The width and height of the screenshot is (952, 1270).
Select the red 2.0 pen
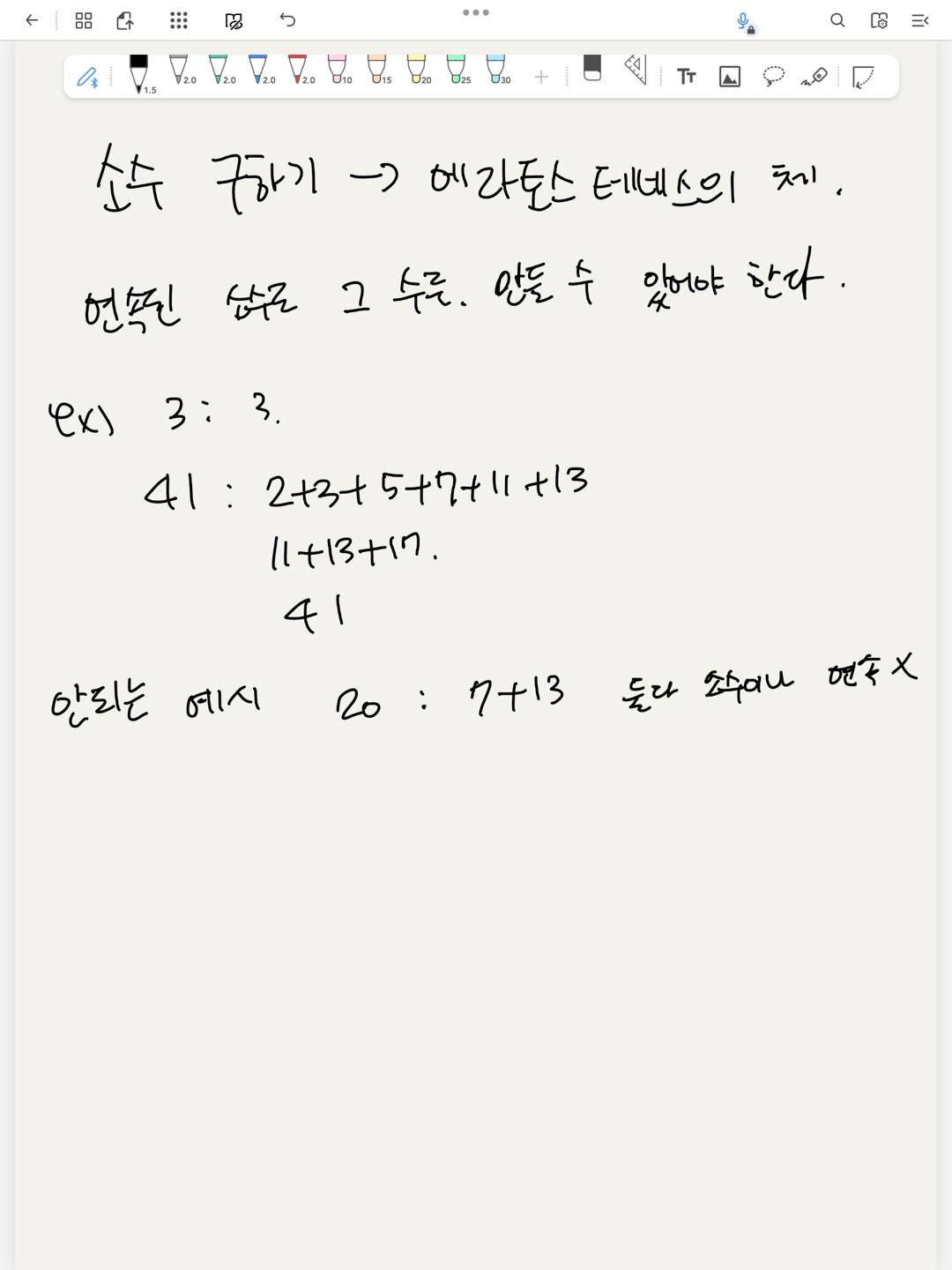[x=297, y=71]
